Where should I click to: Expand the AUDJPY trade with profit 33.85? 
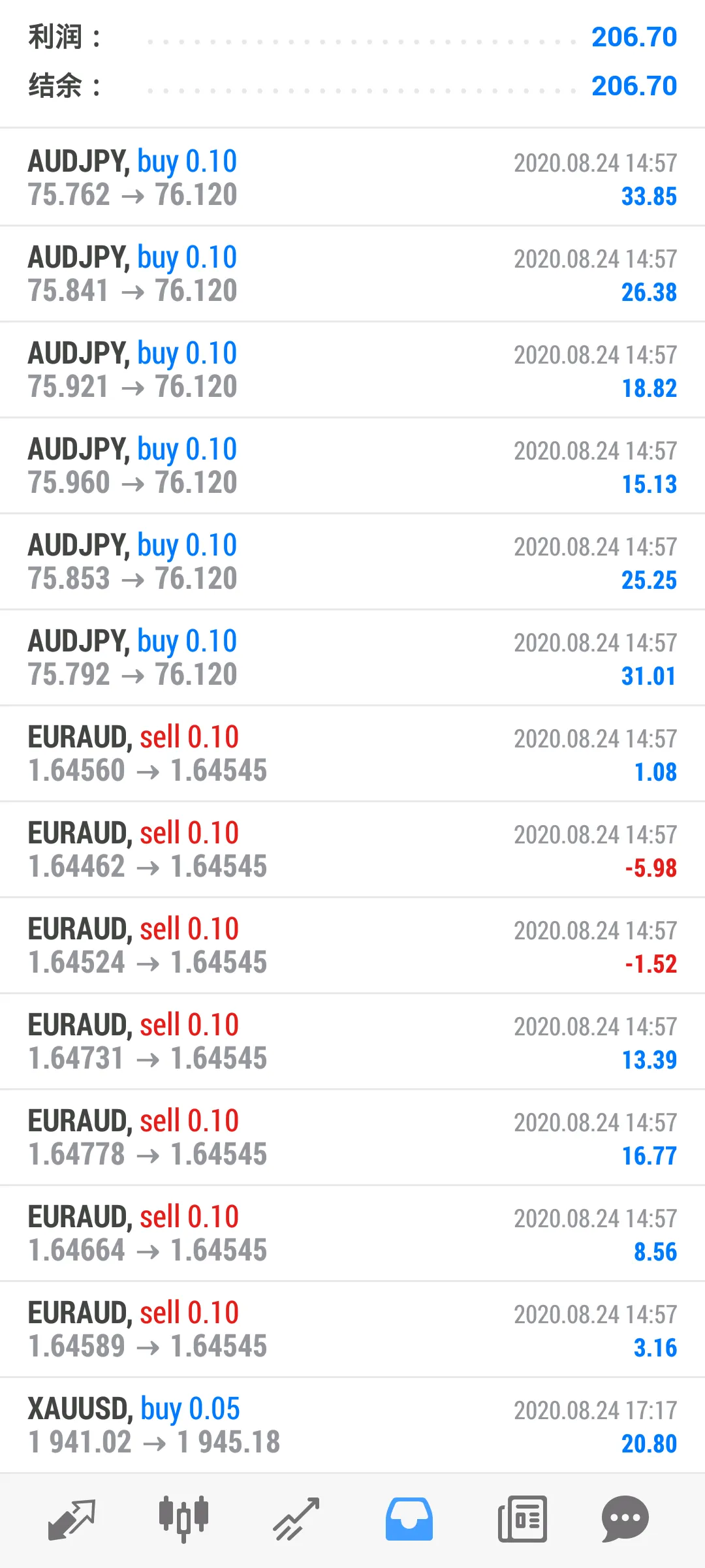coord(352,178)
